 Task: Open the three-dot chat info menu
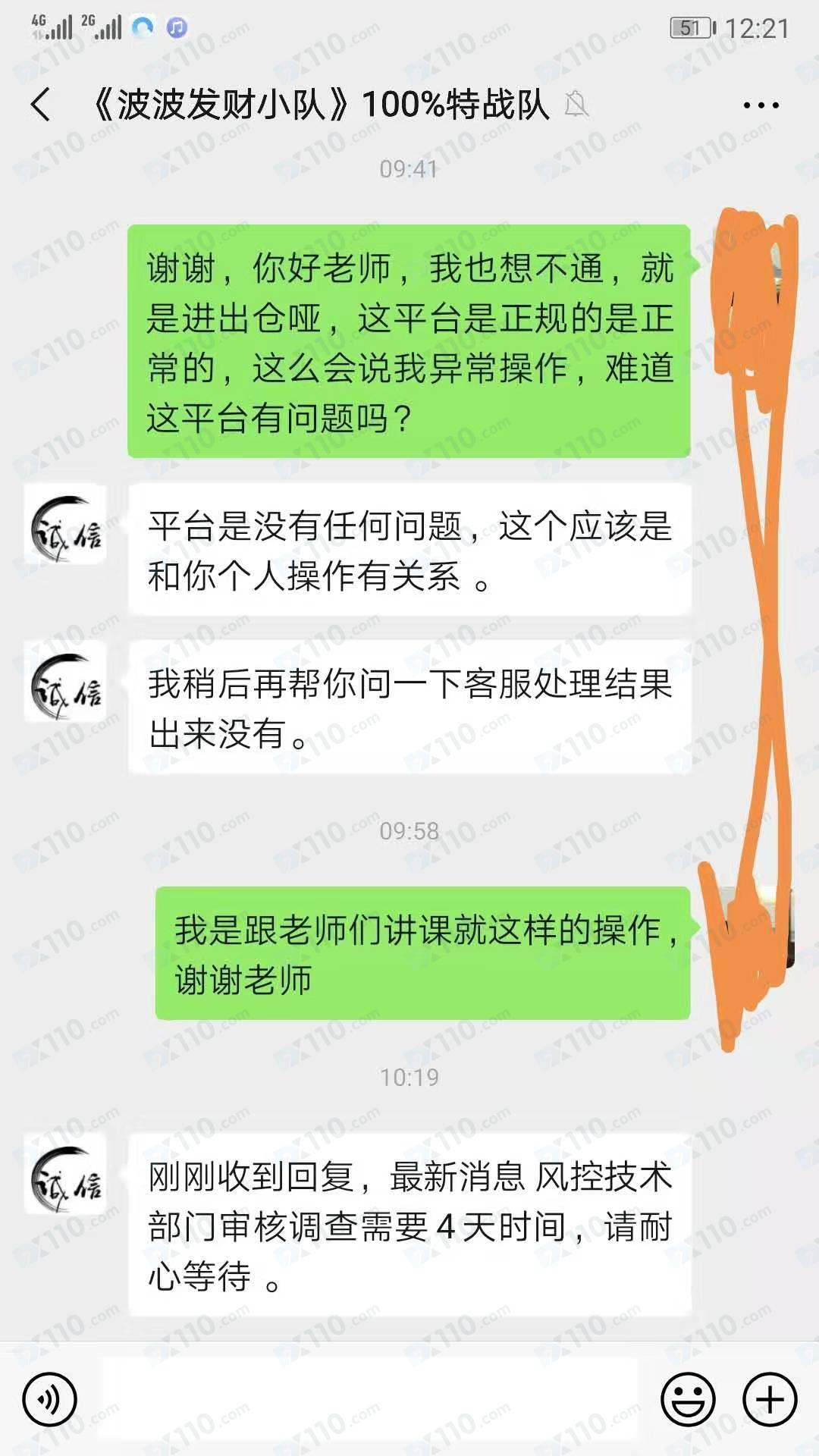pos(761,105)
